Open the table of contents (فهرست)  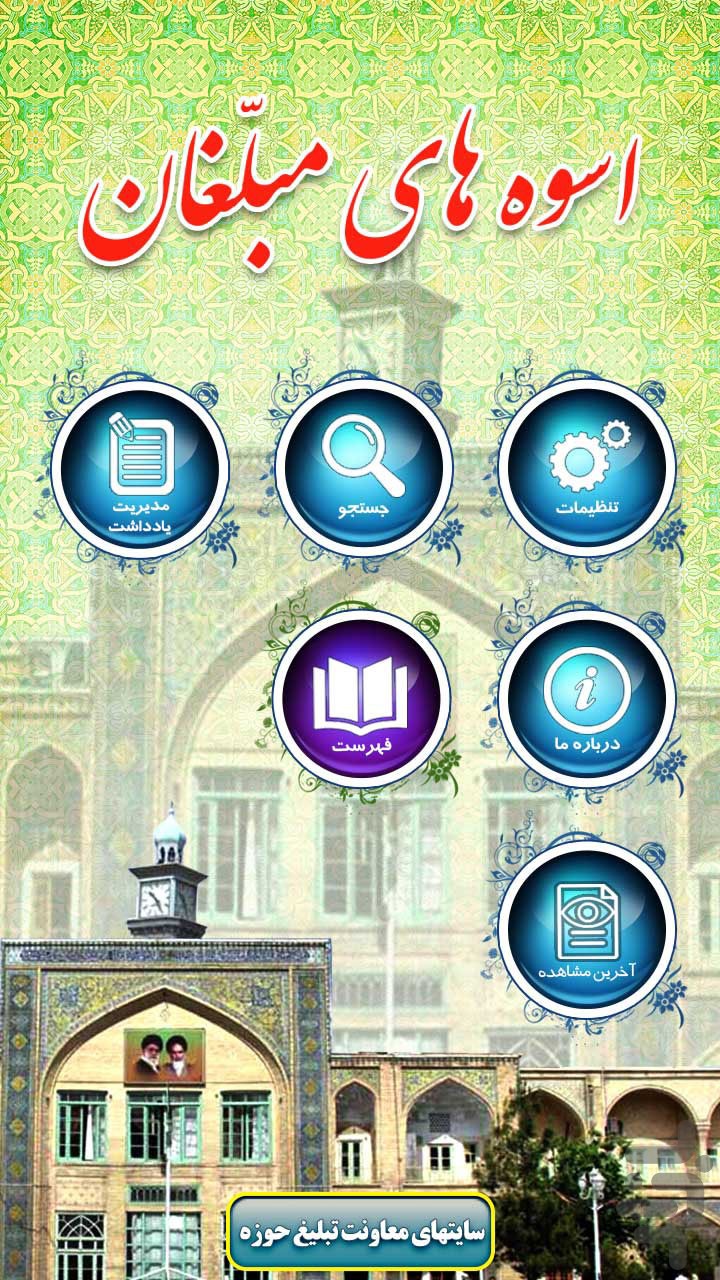click(361, 699)
